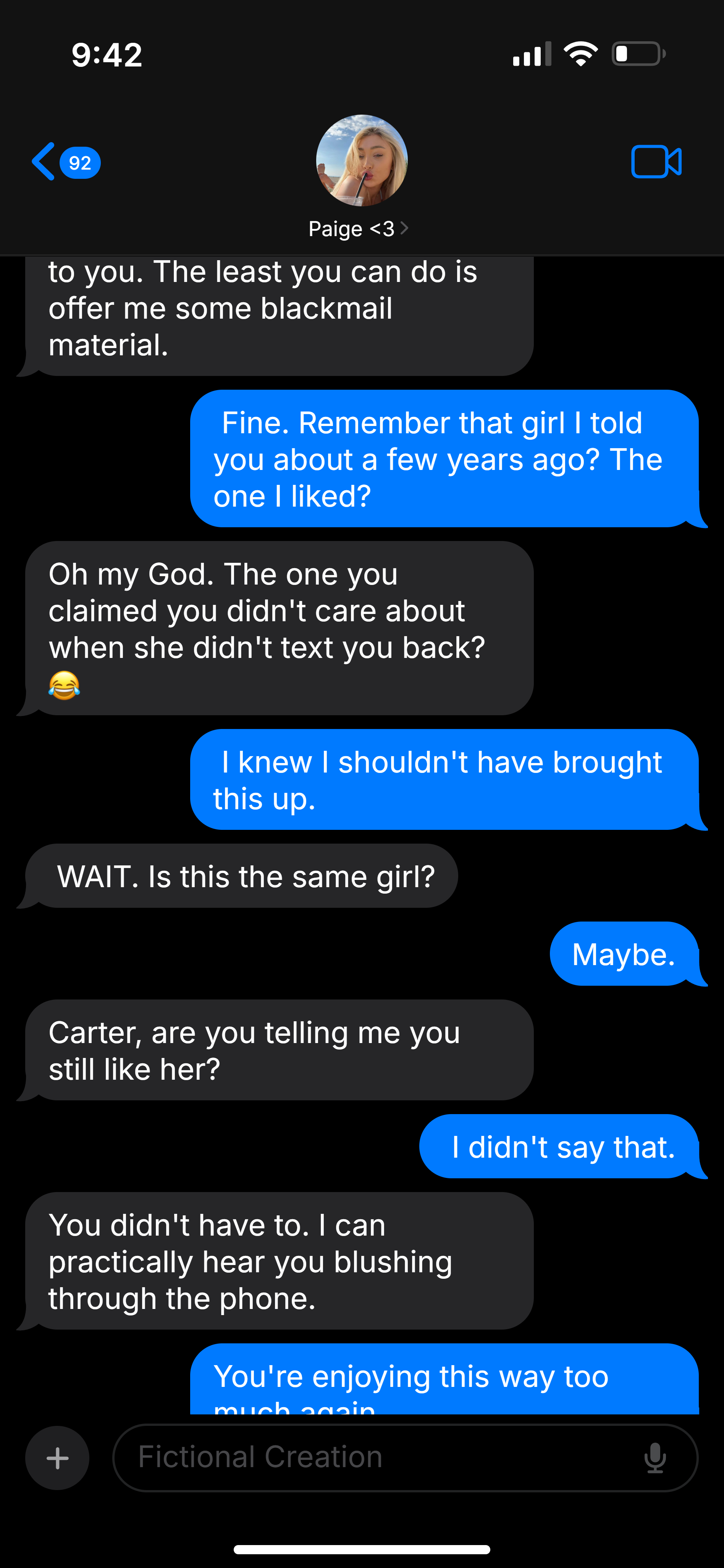Open the plus attachments menu
This screenshot has height=1568, width=724.
(57, 1458)
